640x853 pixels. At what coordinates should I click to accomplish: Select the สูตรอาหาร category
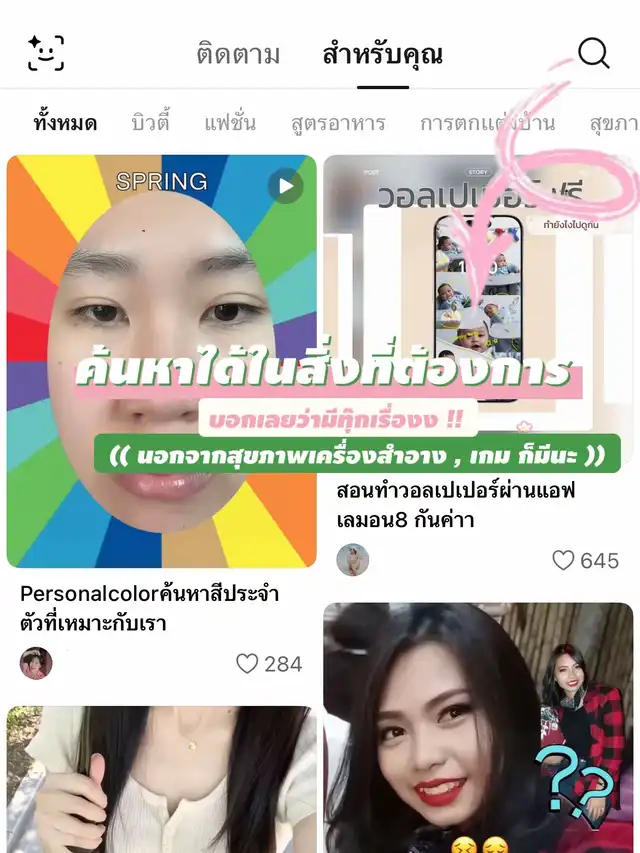click(338, 124)
